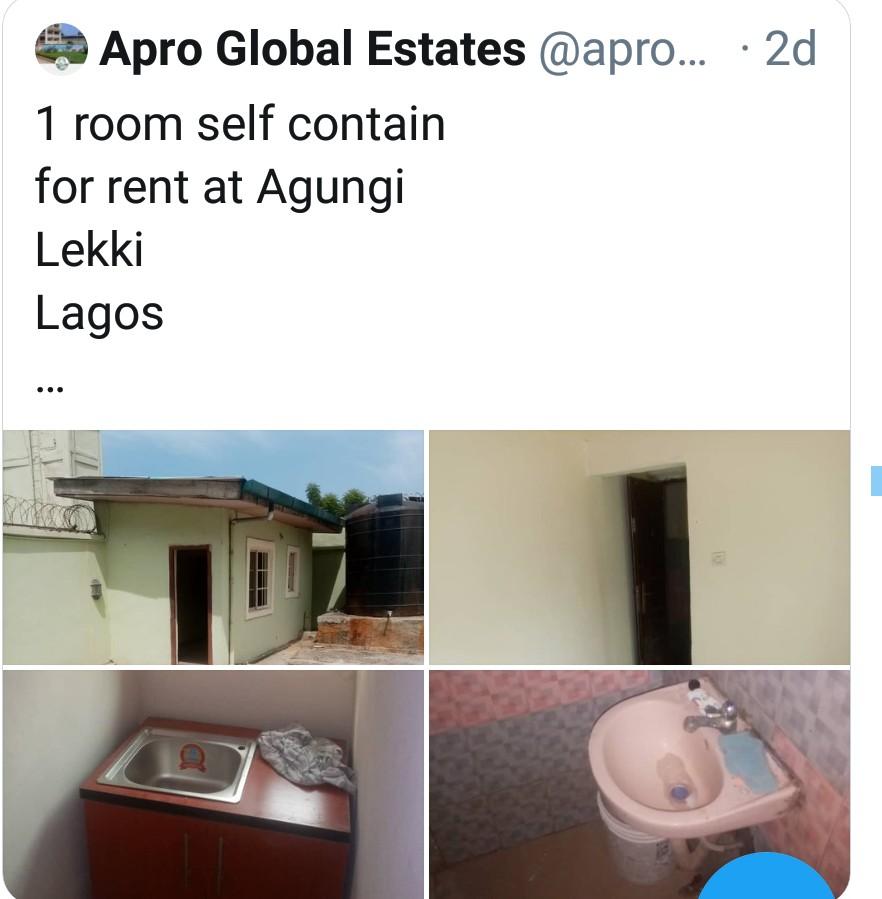View the empty room doorway photo
Viewport: 882px width, 899px height.
click(639, 547)
